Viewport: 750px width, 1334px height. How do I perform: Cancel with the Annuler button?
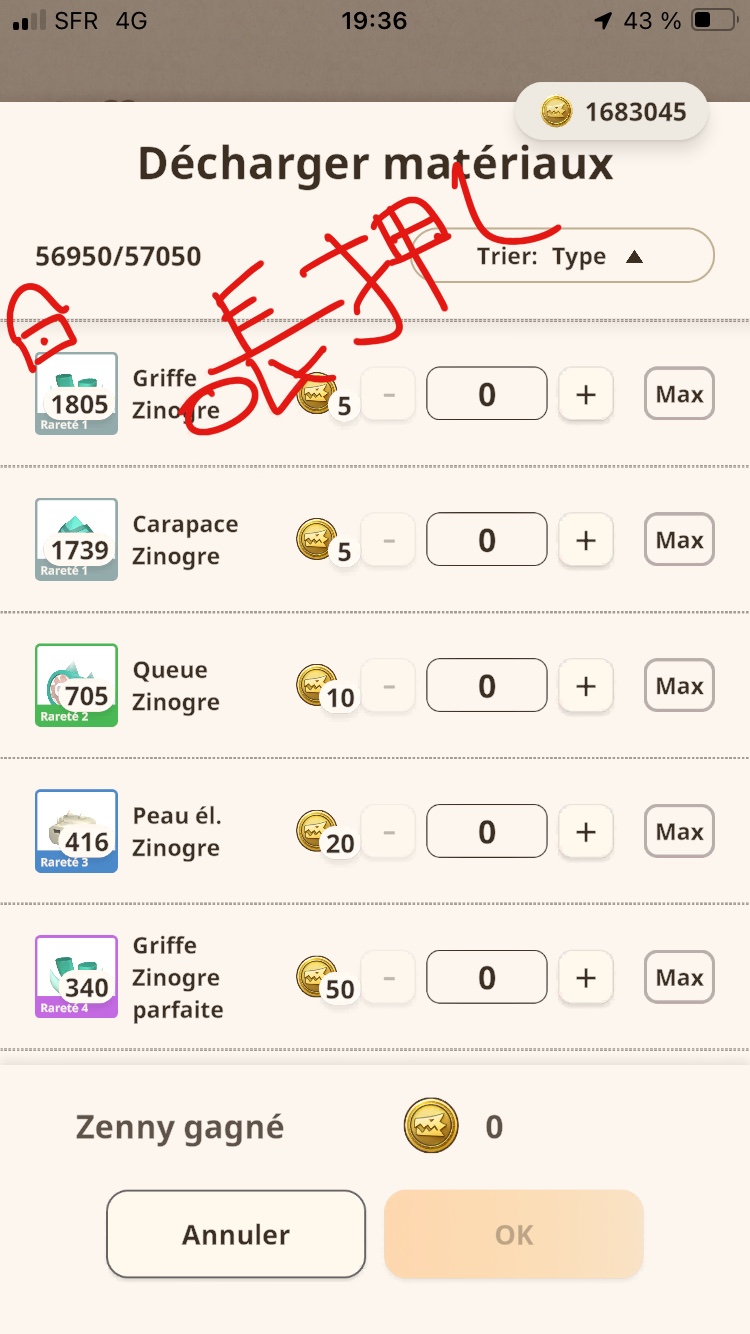(236, 1234)
